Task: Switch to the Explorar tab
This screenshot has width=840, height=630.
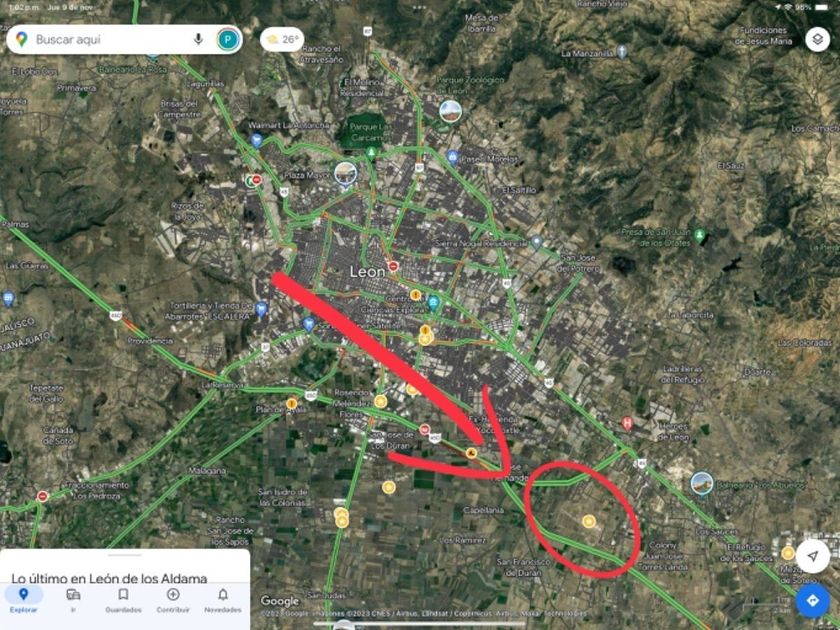Action: point(24,599)
